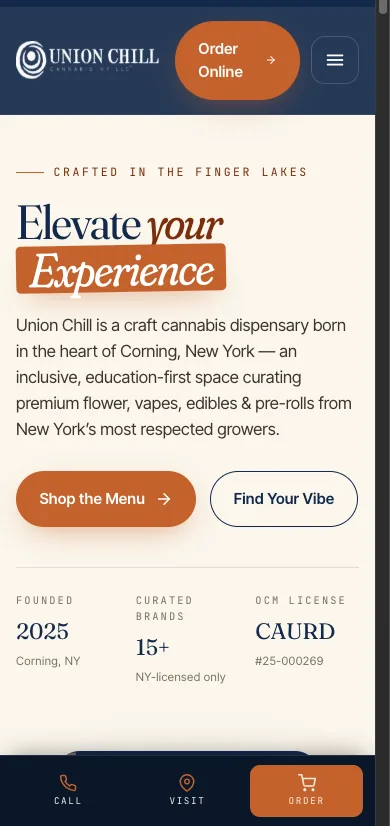Open the Order cart tab
The image size is (390, 826).
tap(306, 790)
